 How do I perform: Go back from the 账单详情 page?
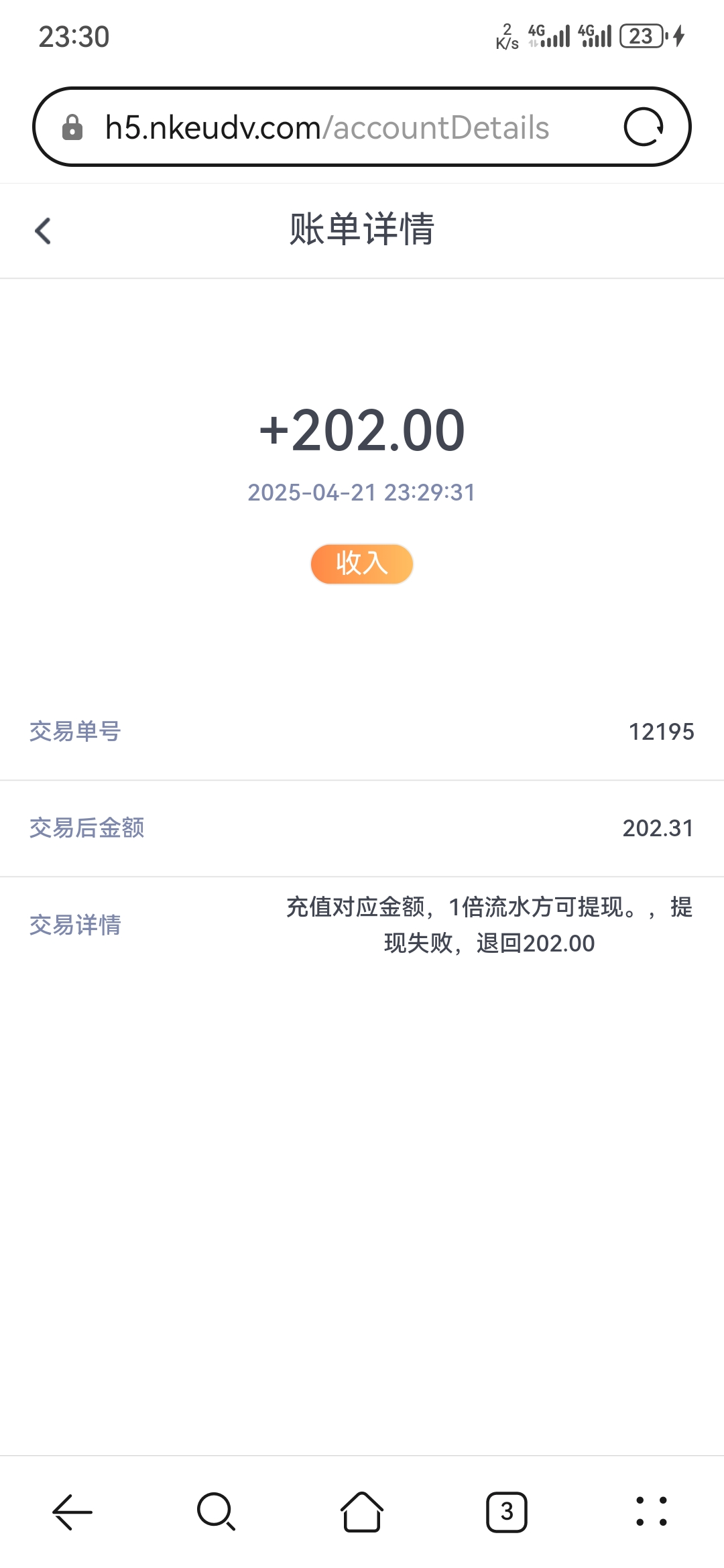[43, 231]
